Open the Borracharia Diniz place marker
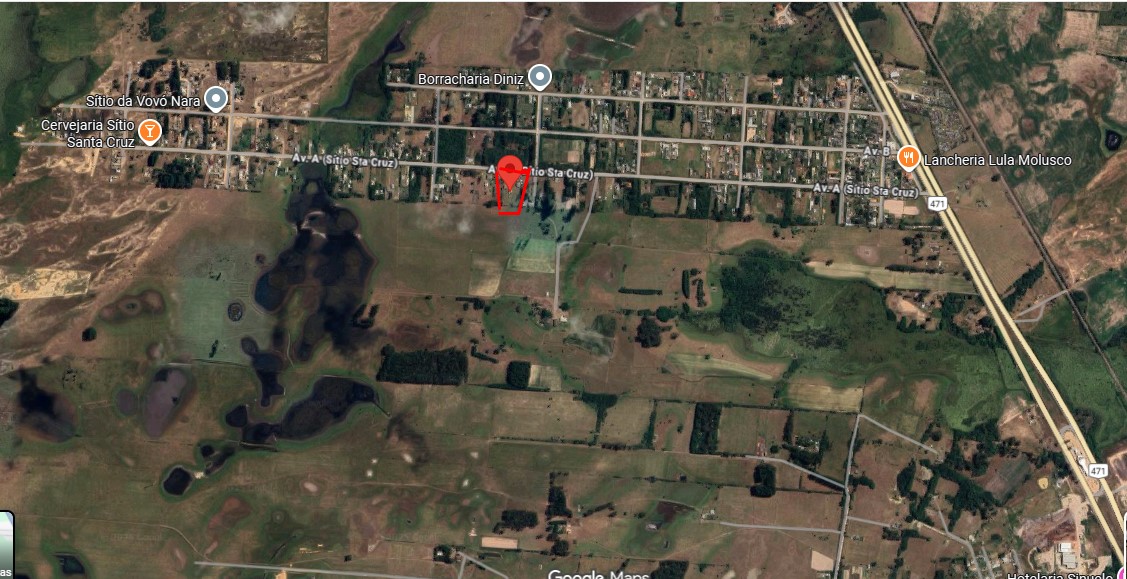Viewport: 1127px width, 579px height. (x=540, y=77)
